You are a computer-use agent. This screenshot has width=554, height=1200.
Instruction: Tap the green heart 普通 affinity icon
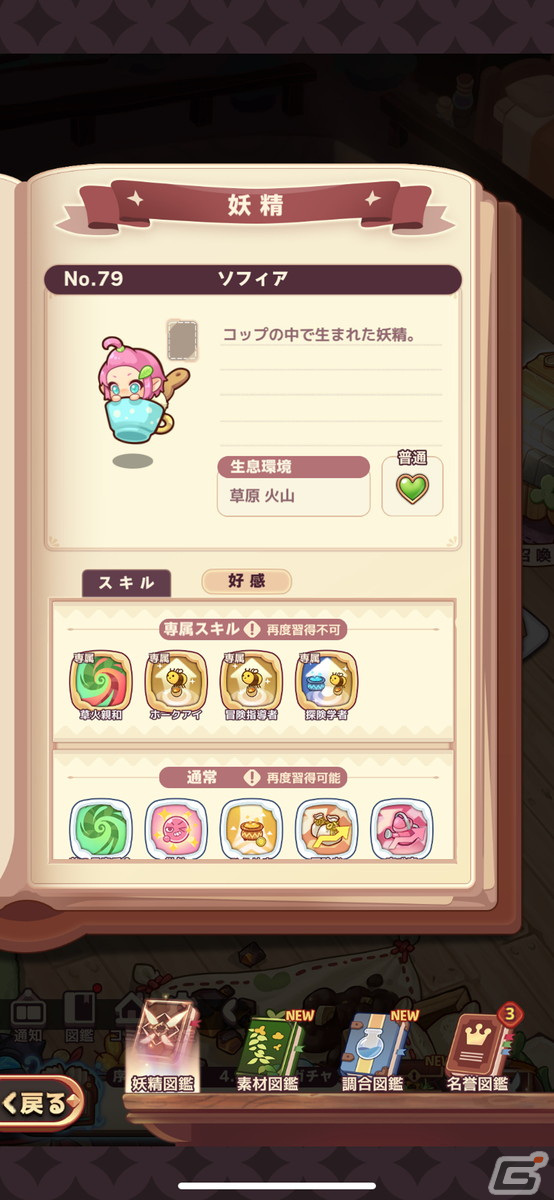412,486
